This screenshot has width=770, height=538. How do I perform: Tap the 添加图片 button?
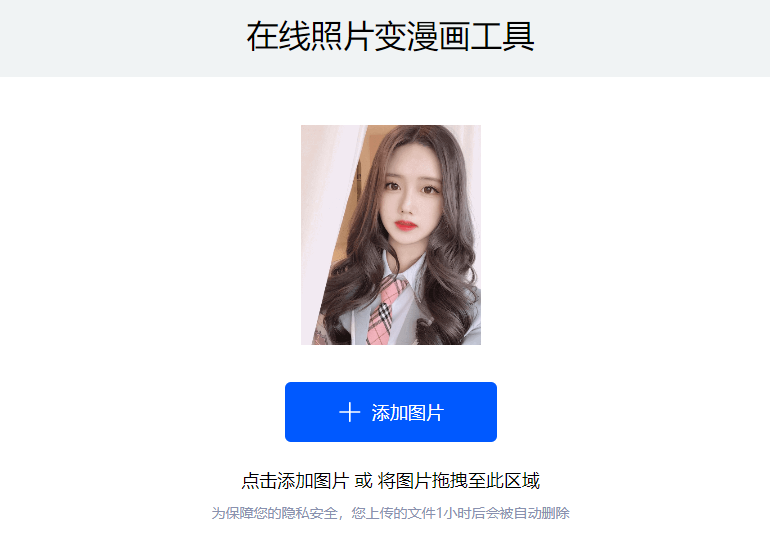(390, 412)
